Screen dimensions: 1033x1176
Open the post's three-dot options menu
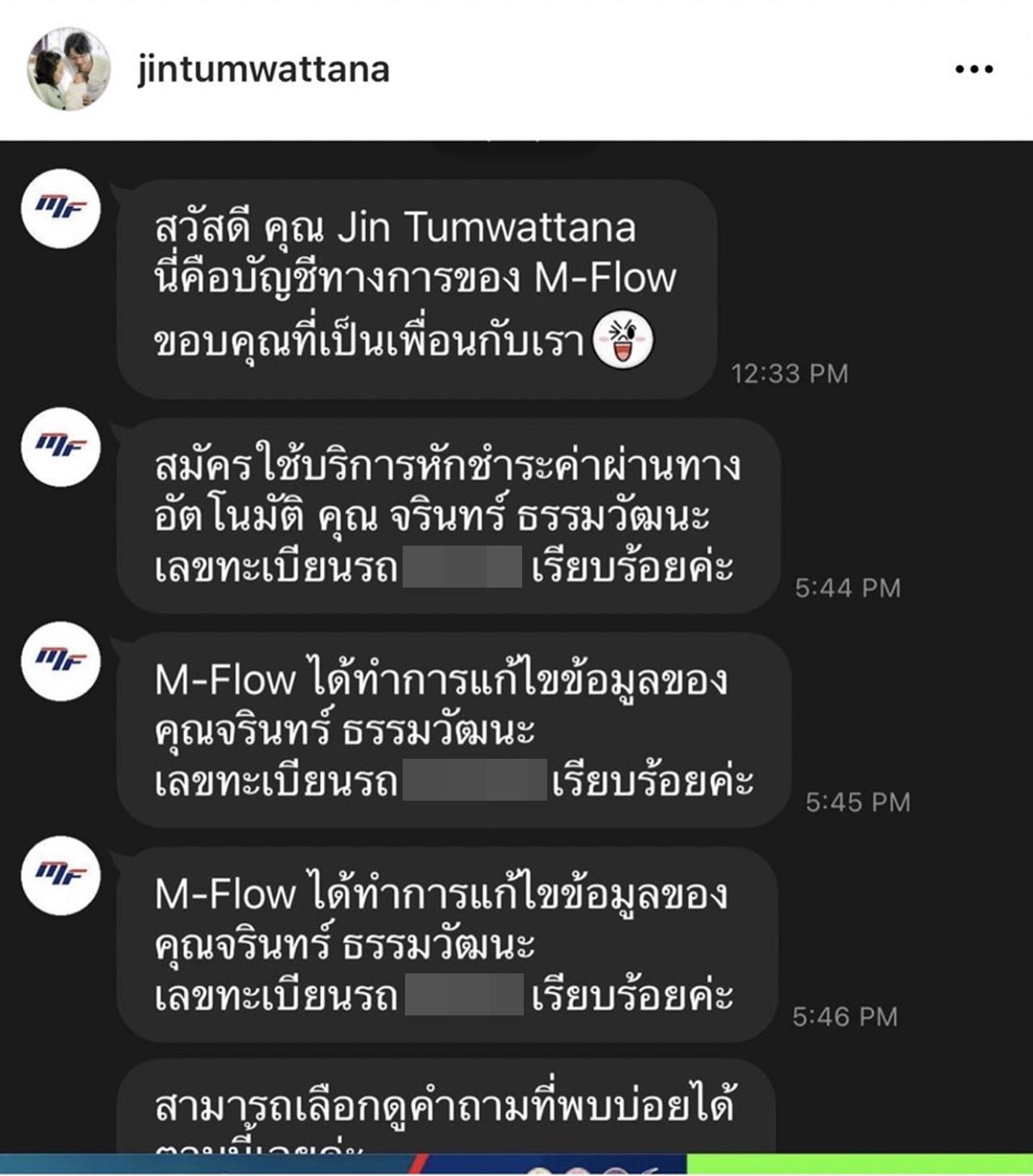tap(973, 69)
